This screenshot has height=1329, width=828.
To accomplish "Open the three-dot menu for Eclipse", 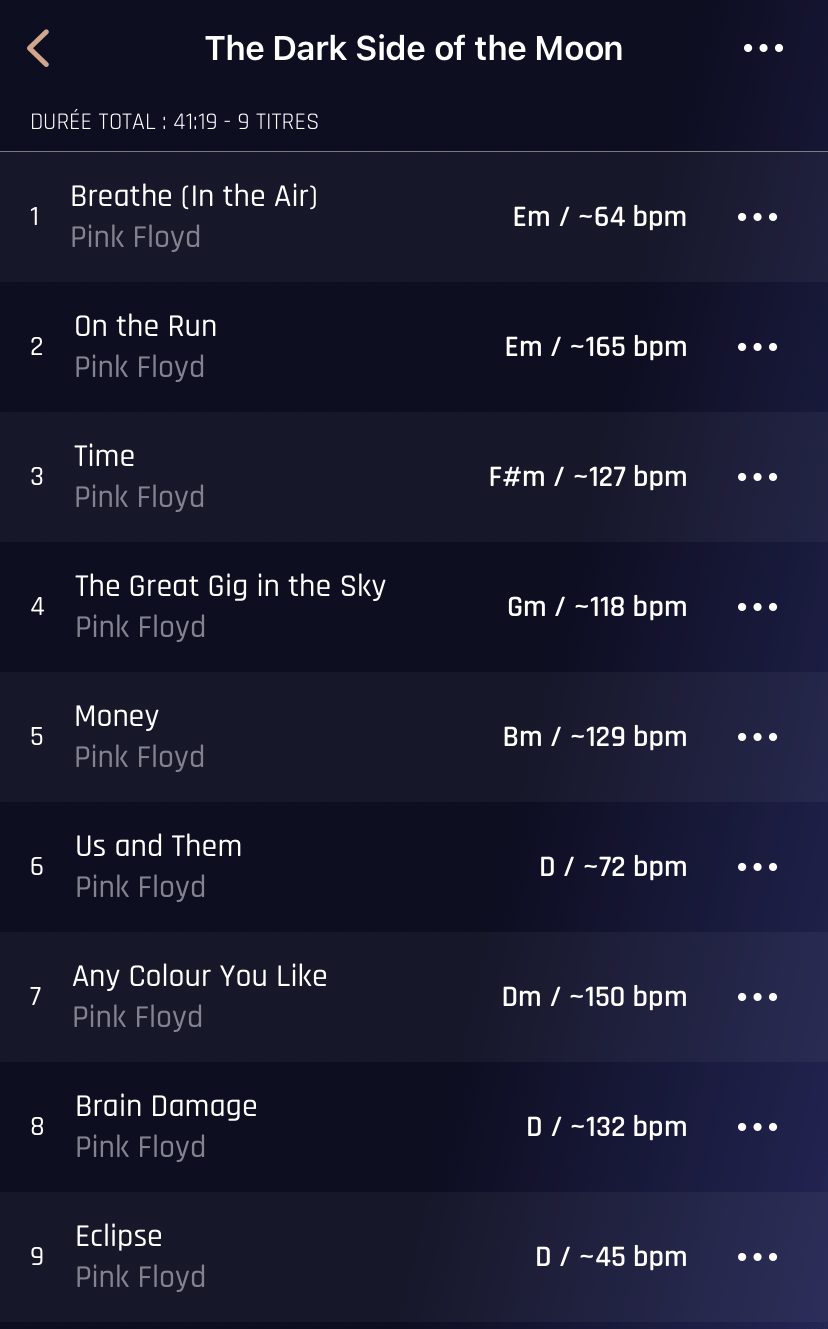I will click(x=757, y=1257).
